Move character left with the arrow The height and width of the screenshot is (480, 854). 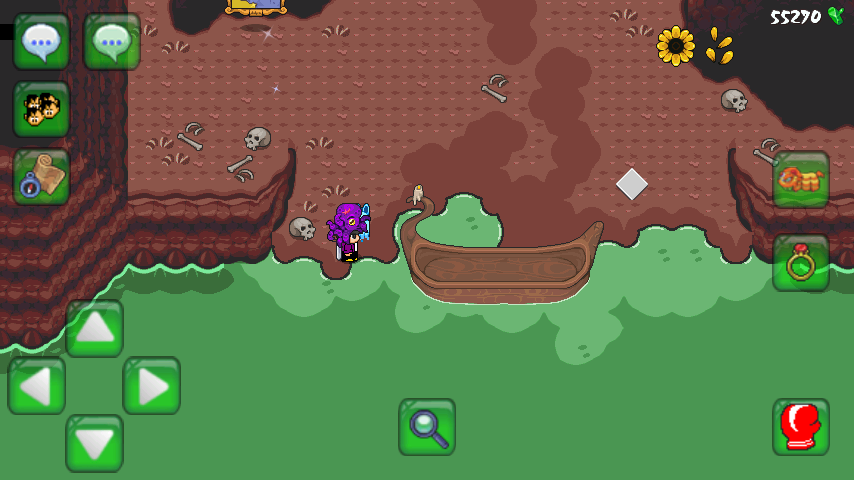coord(37,386)
